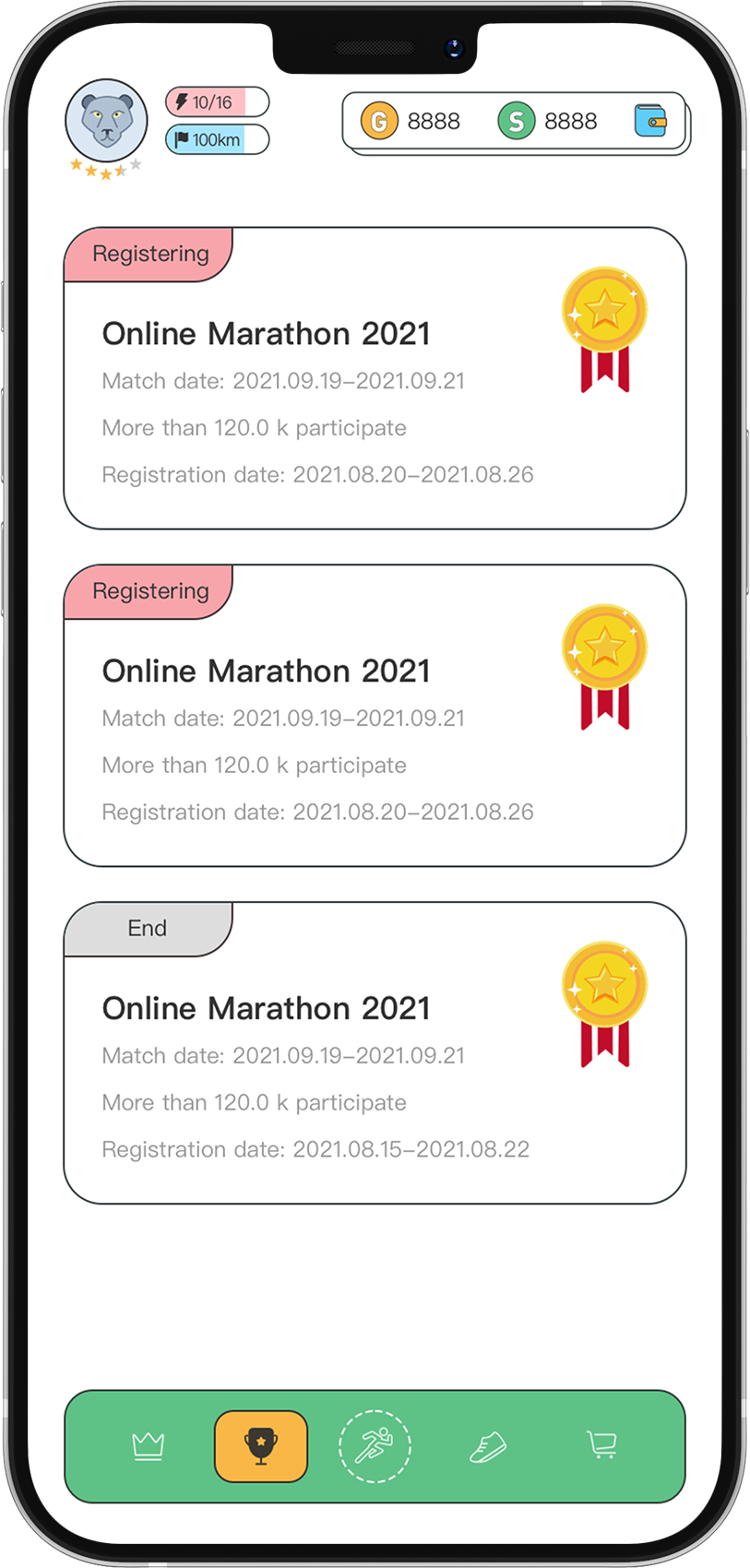750x1568 pixels.
Task: Open the panther avatar profile
Action: click(106, 121)
